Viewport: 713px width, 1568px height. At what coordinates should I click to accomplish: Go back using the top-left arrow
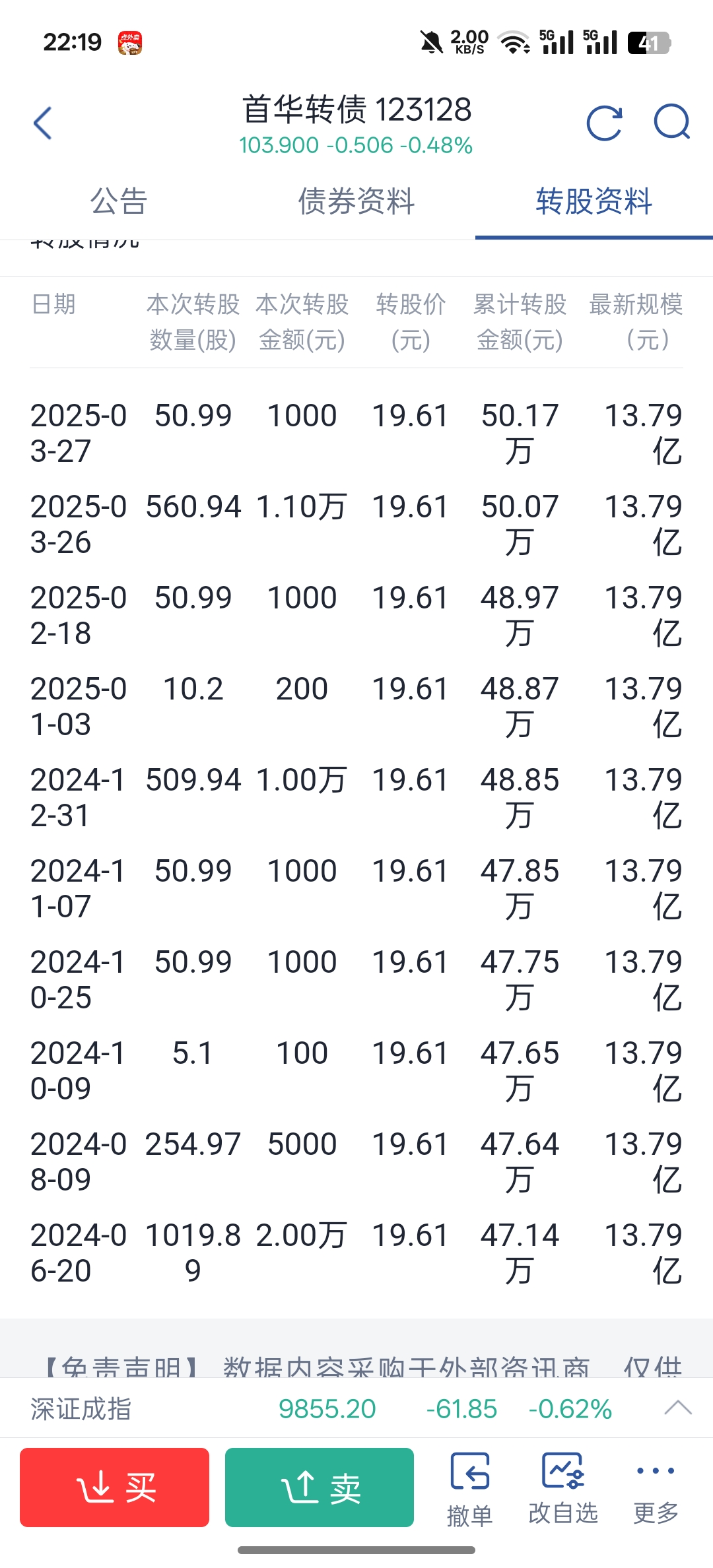(43, 123)
